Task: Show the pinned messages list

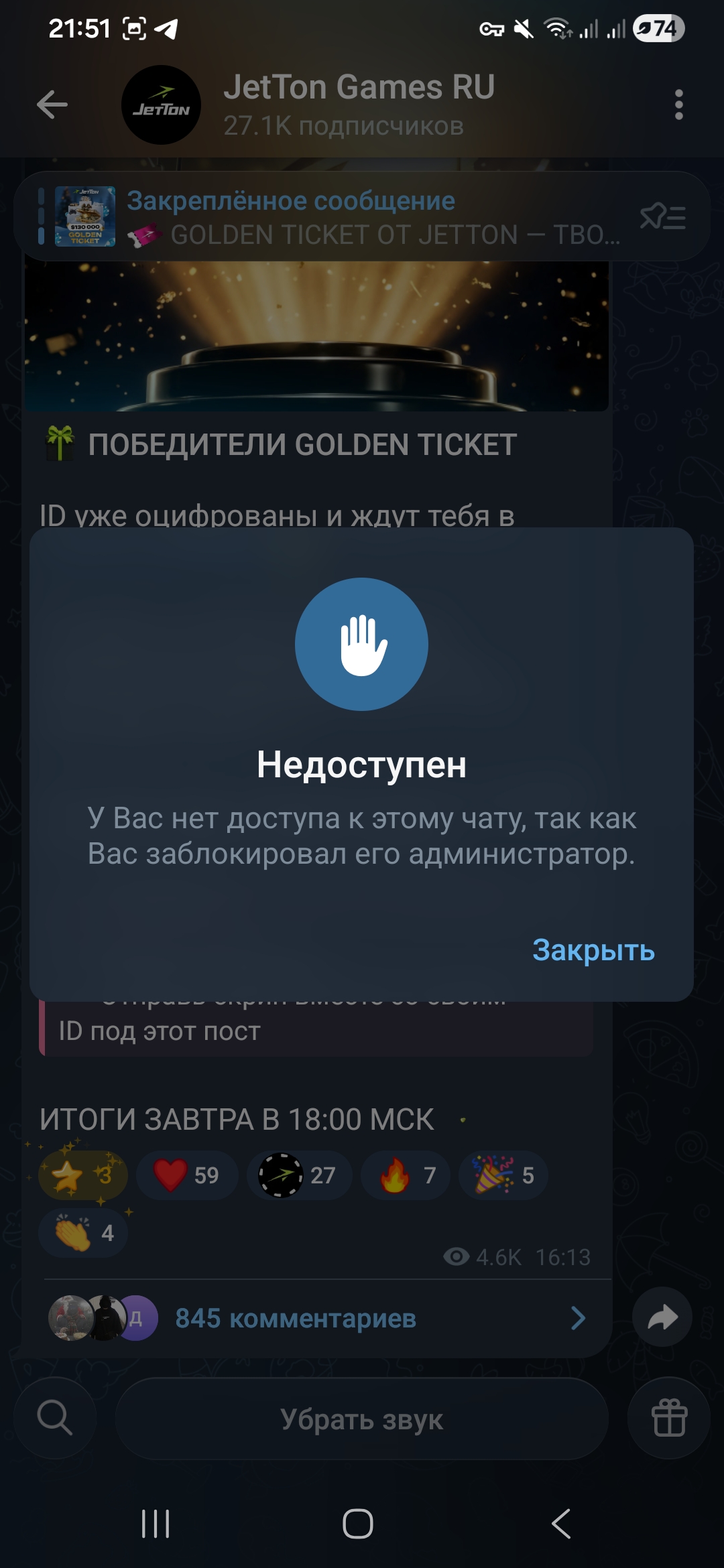Action: click(662, 217)
